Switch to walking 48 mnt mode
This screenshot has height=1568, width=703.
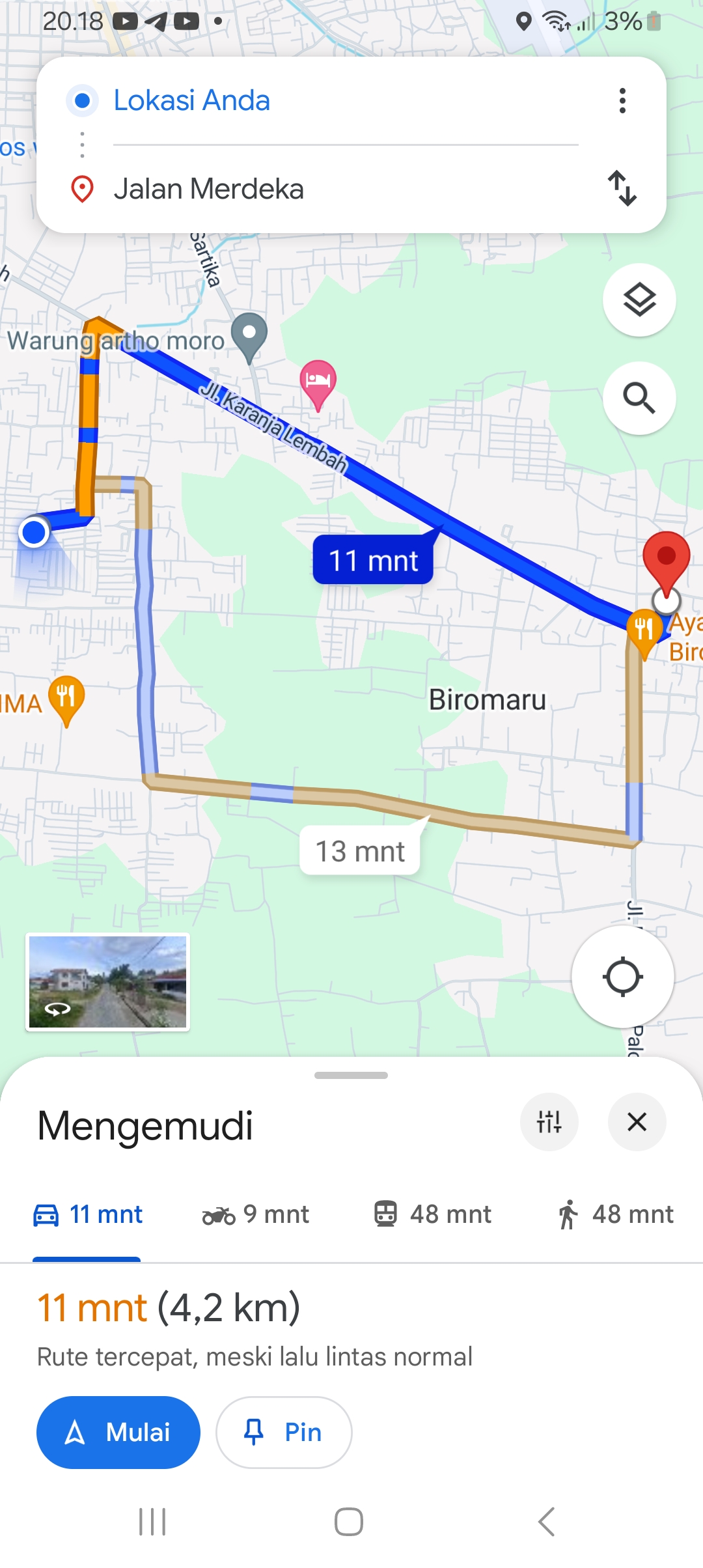pos(615,1215)
